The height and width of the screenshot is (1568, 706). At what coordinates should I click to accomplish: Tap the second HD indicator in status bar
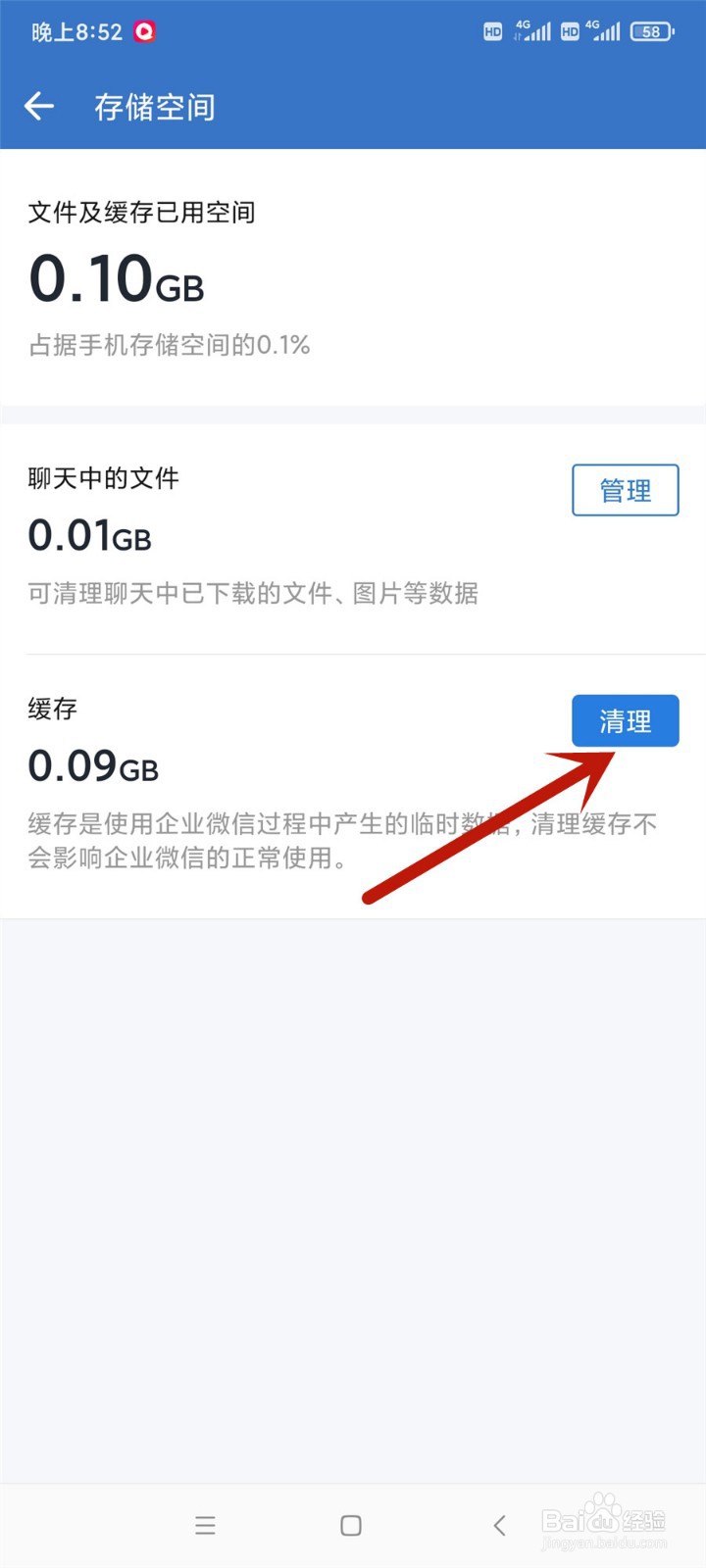point(569,31)
